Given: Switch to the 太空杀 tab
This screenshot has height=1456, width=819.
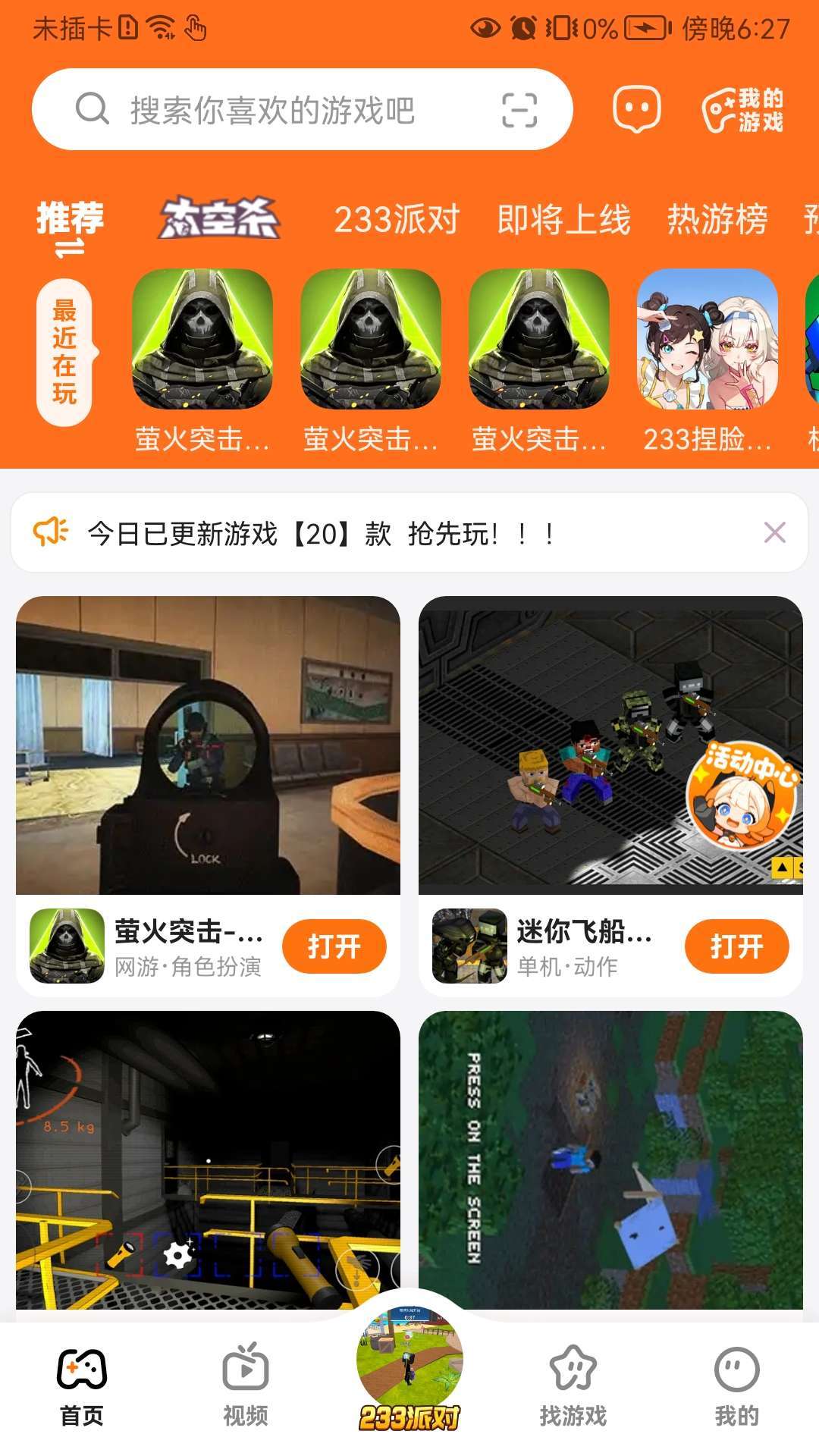Looking at the screenshot, I should pos(219,218).
